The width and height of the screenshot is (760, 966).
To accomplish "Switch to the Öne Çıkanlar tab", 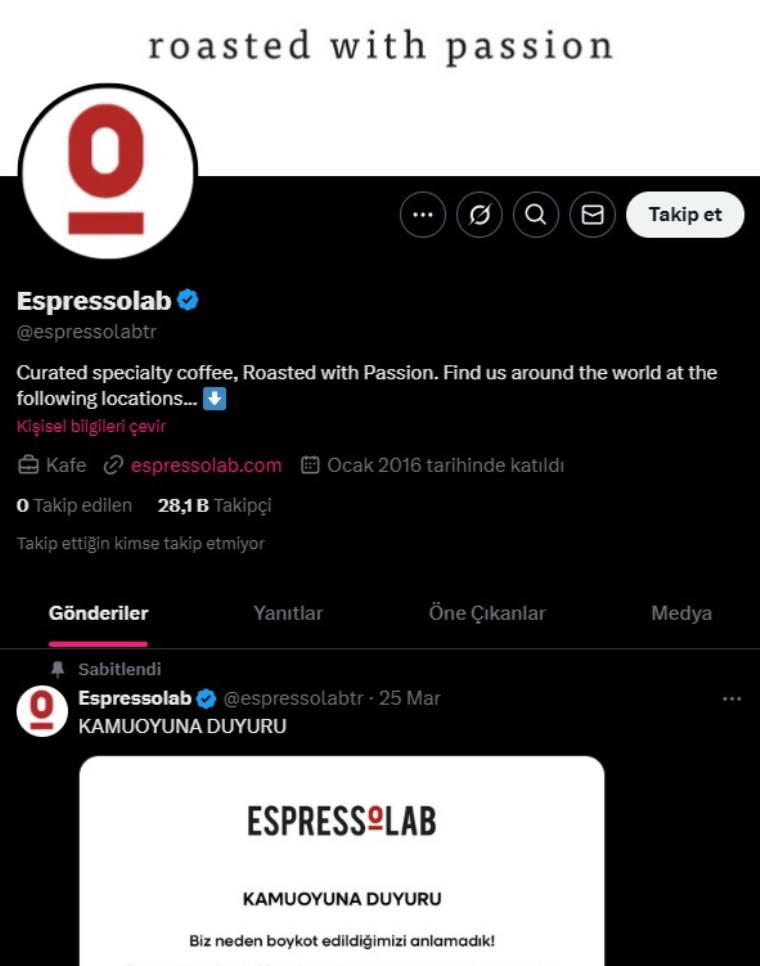I will coord(487,613).
